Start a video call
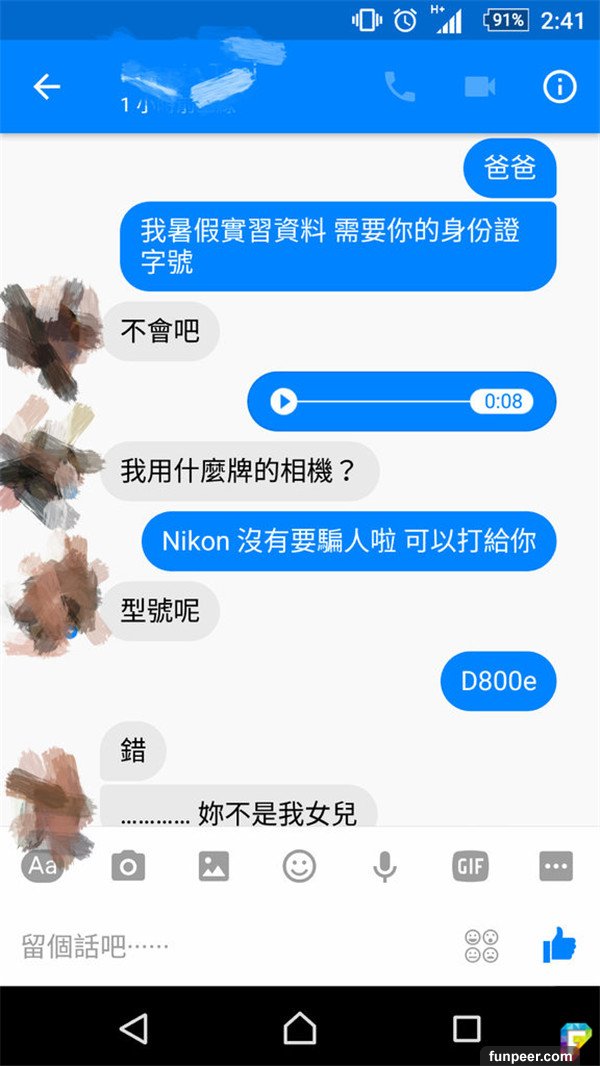This screenshot has height=1066, width=600. coord(480,87)
